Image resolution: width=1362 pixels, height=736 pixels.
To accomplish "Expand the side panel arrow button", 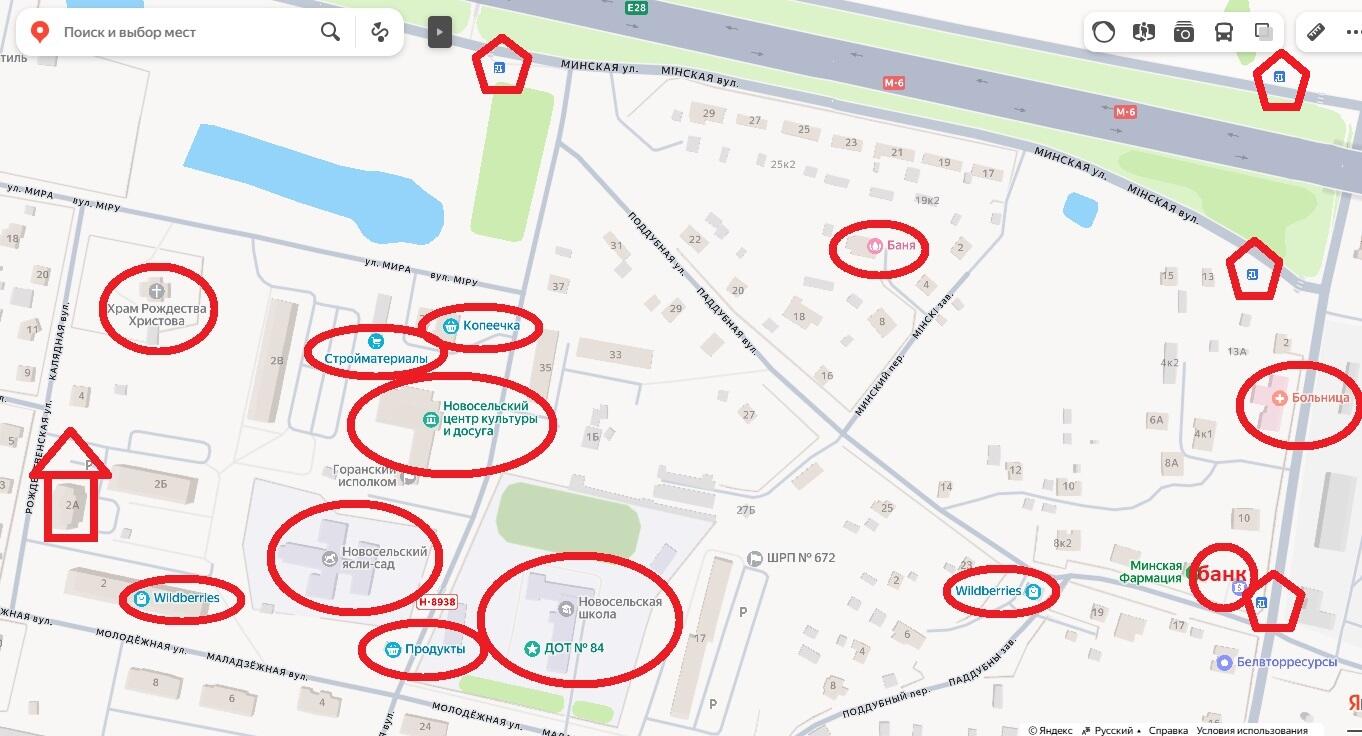I will click(439, 32).
